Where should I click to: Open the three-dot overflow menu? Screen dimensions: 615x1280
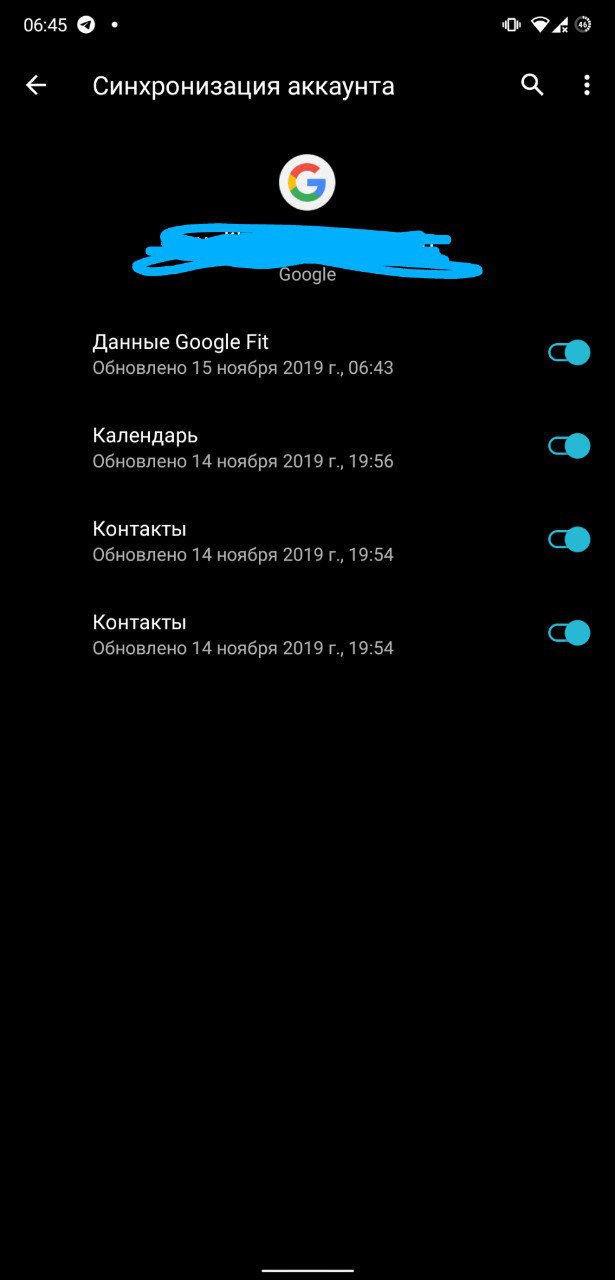587,86
